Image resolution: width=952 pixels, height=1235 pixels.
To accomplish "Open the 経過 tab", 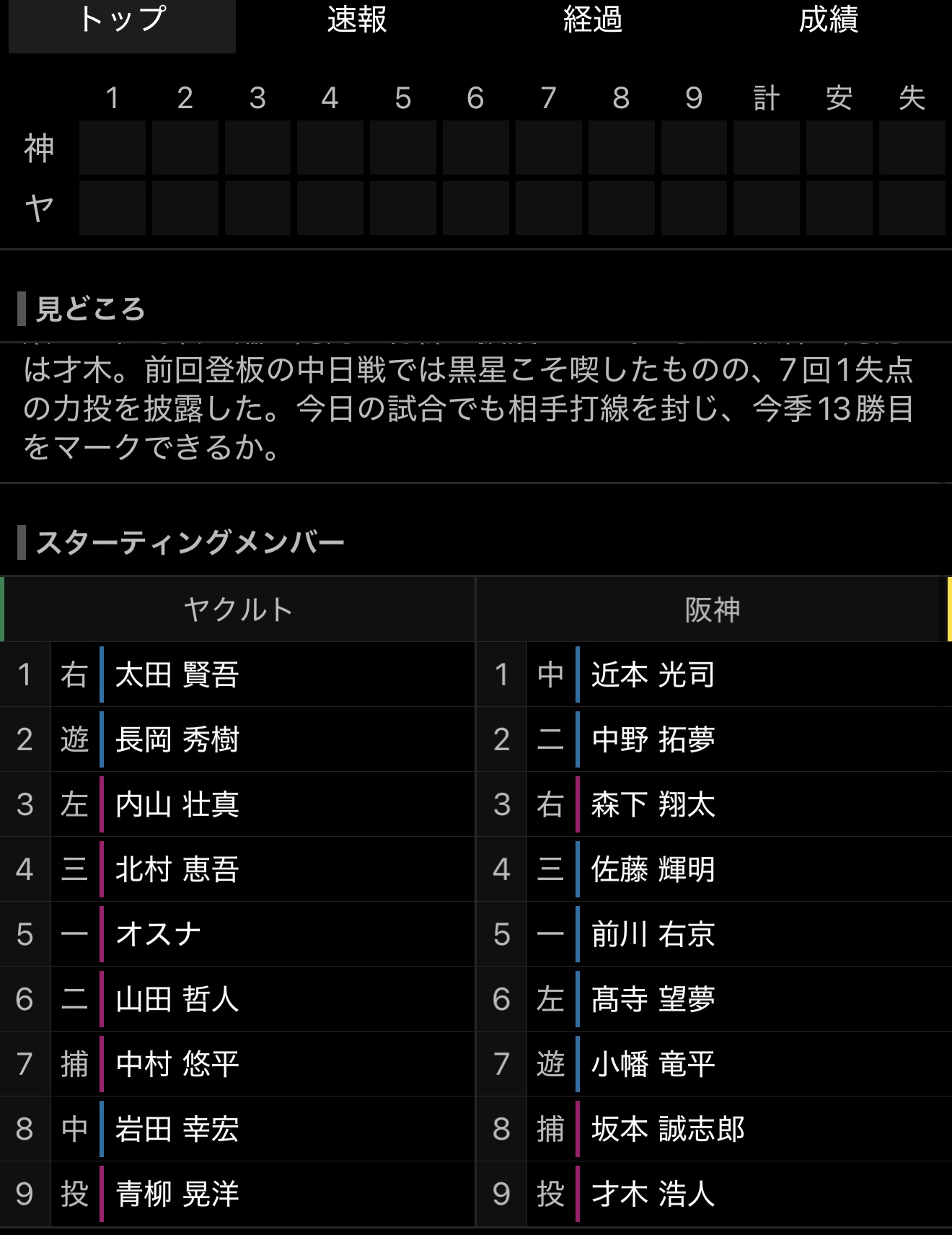I will pyautogui.click(x=592, y=20).
